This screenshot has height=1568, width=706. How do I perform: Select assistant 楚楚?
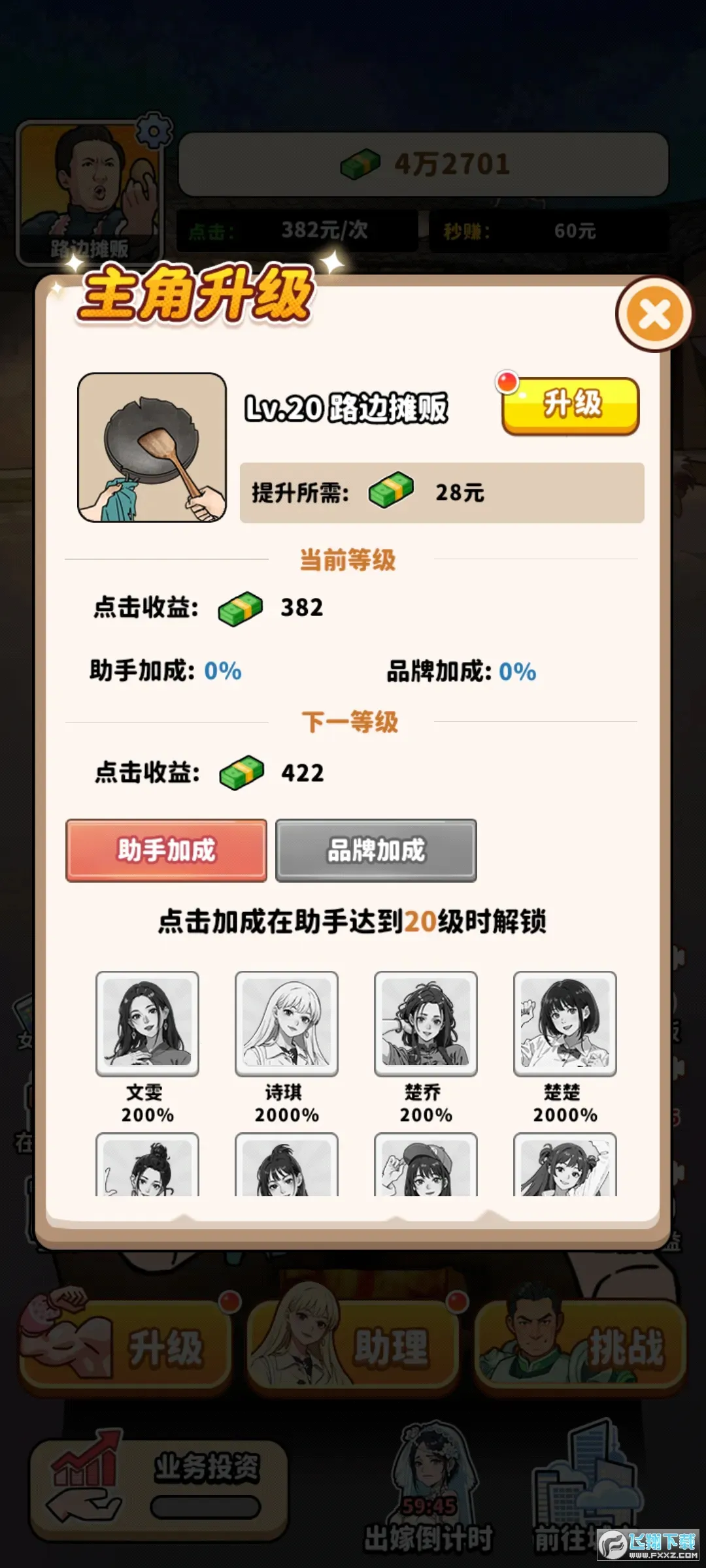coord(565,1024)
